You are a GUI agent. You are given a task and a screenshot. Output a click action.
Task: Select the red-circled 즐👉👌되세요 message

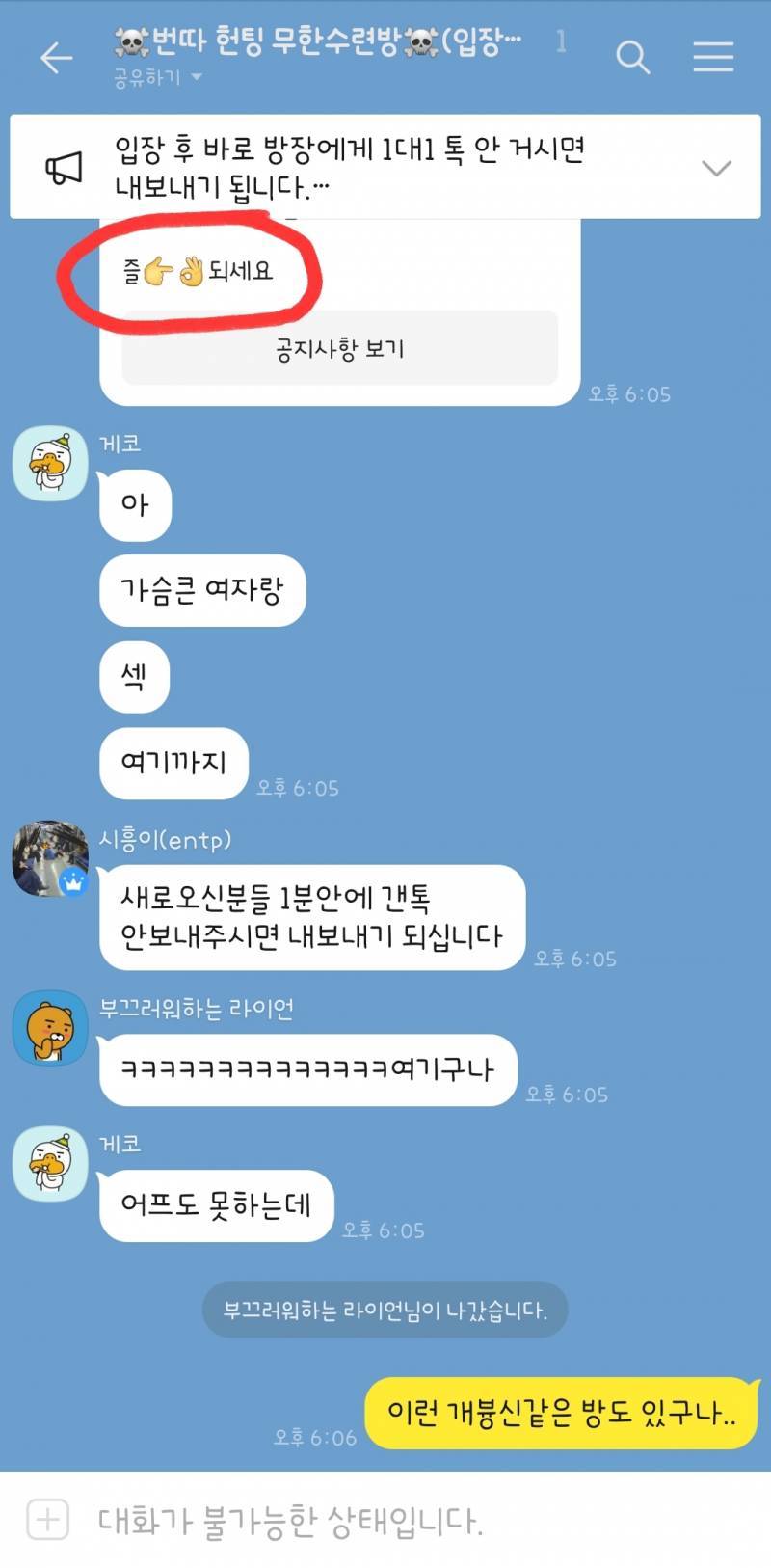point(193,272)
